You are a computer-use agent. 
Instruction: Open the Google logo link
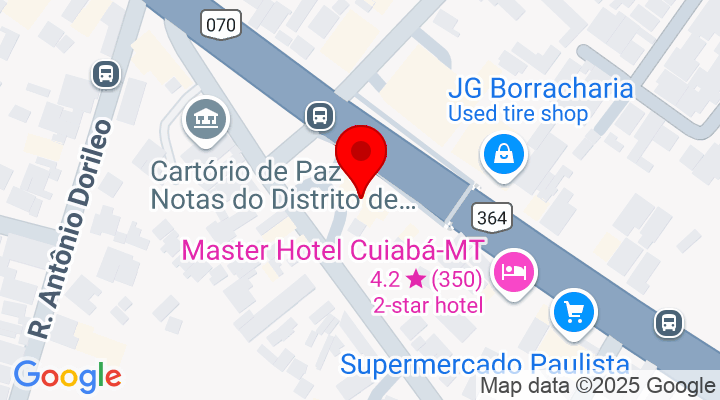point(67,376)
